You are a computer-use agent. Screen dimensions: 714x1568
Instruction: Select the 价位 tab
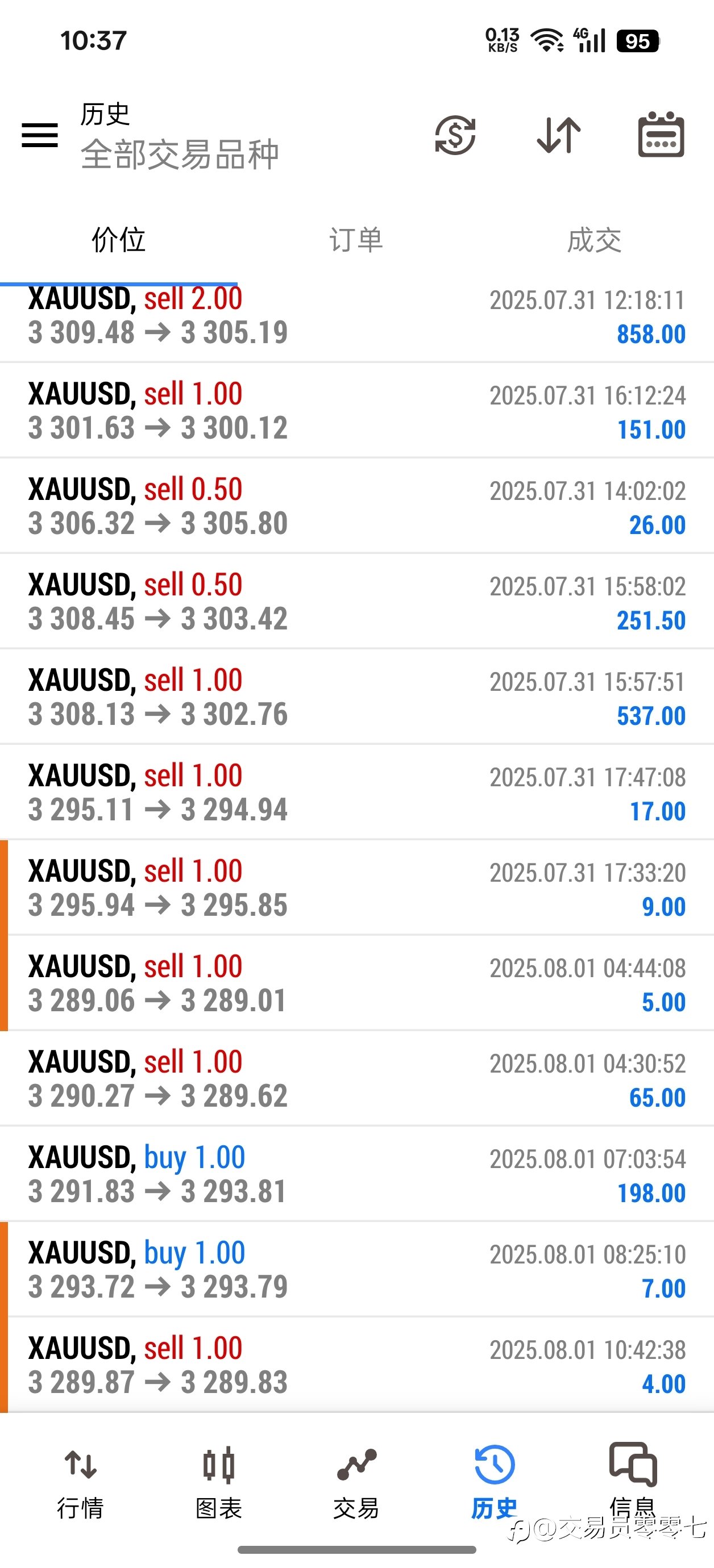(x=119, y=240)
